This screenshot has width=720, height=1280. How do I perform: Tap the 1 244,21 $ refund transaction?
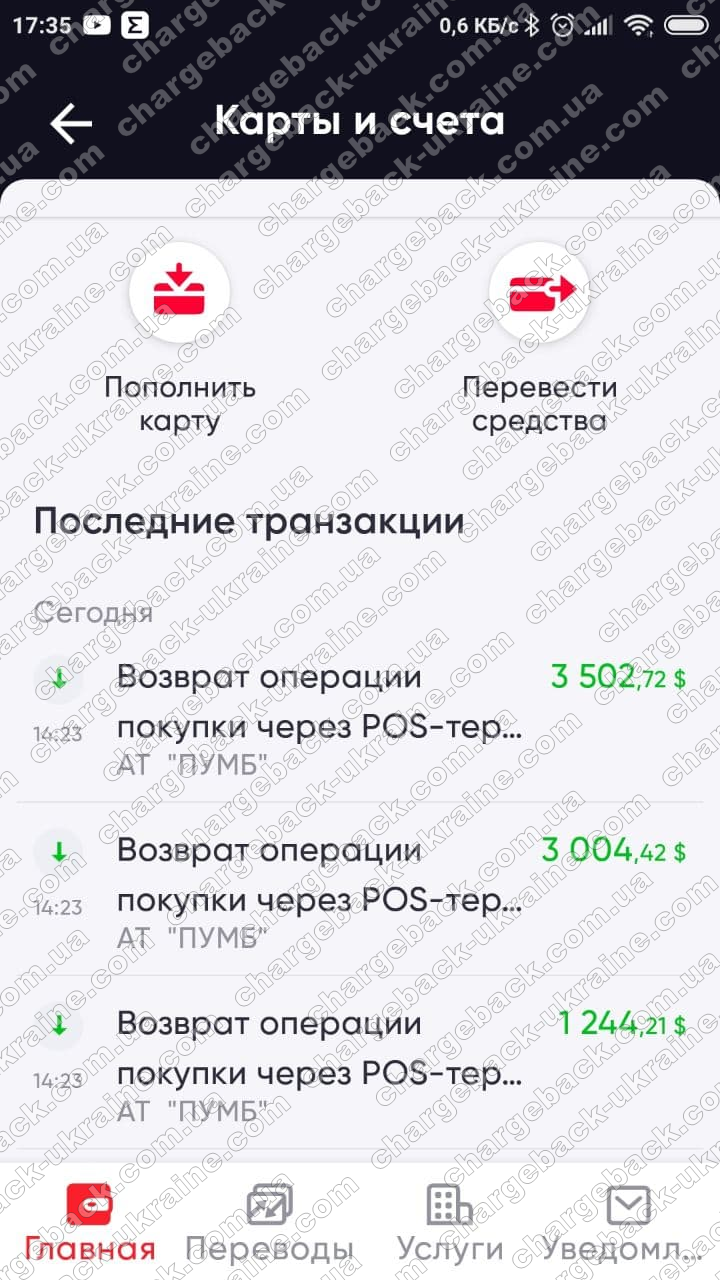[x=360, y=1057]
